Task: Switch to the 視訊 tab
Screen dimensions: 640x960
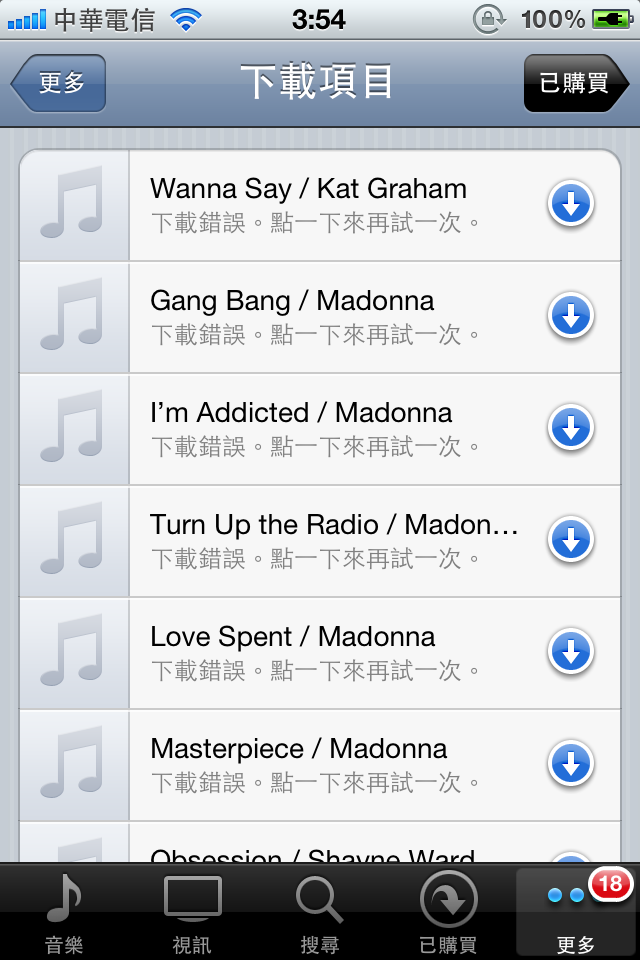Action: pos(192,912)
